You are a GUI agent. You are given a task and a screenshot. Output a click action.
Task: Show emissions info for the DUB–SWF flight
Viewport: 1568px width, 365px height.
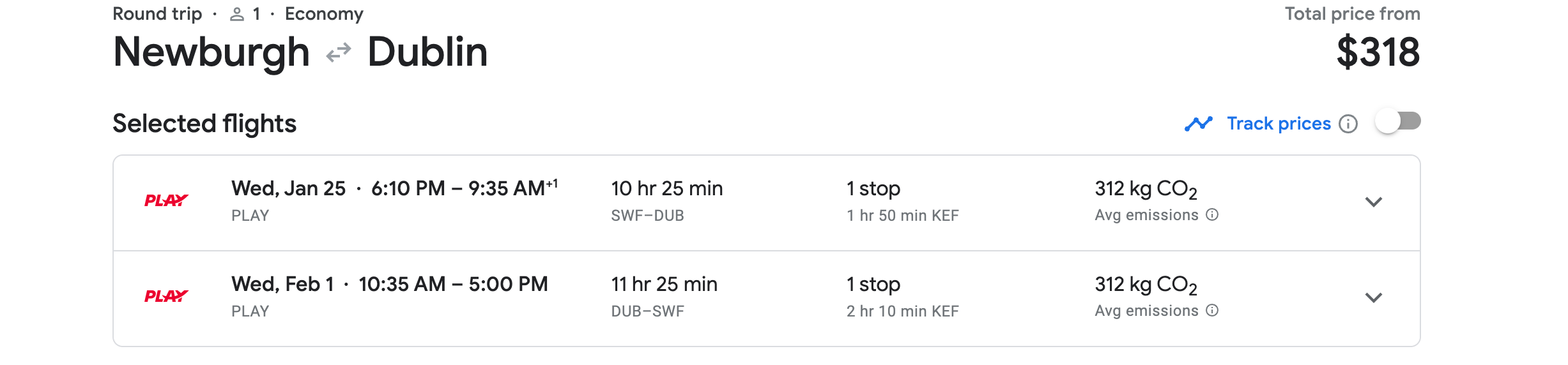[1212, 311]
